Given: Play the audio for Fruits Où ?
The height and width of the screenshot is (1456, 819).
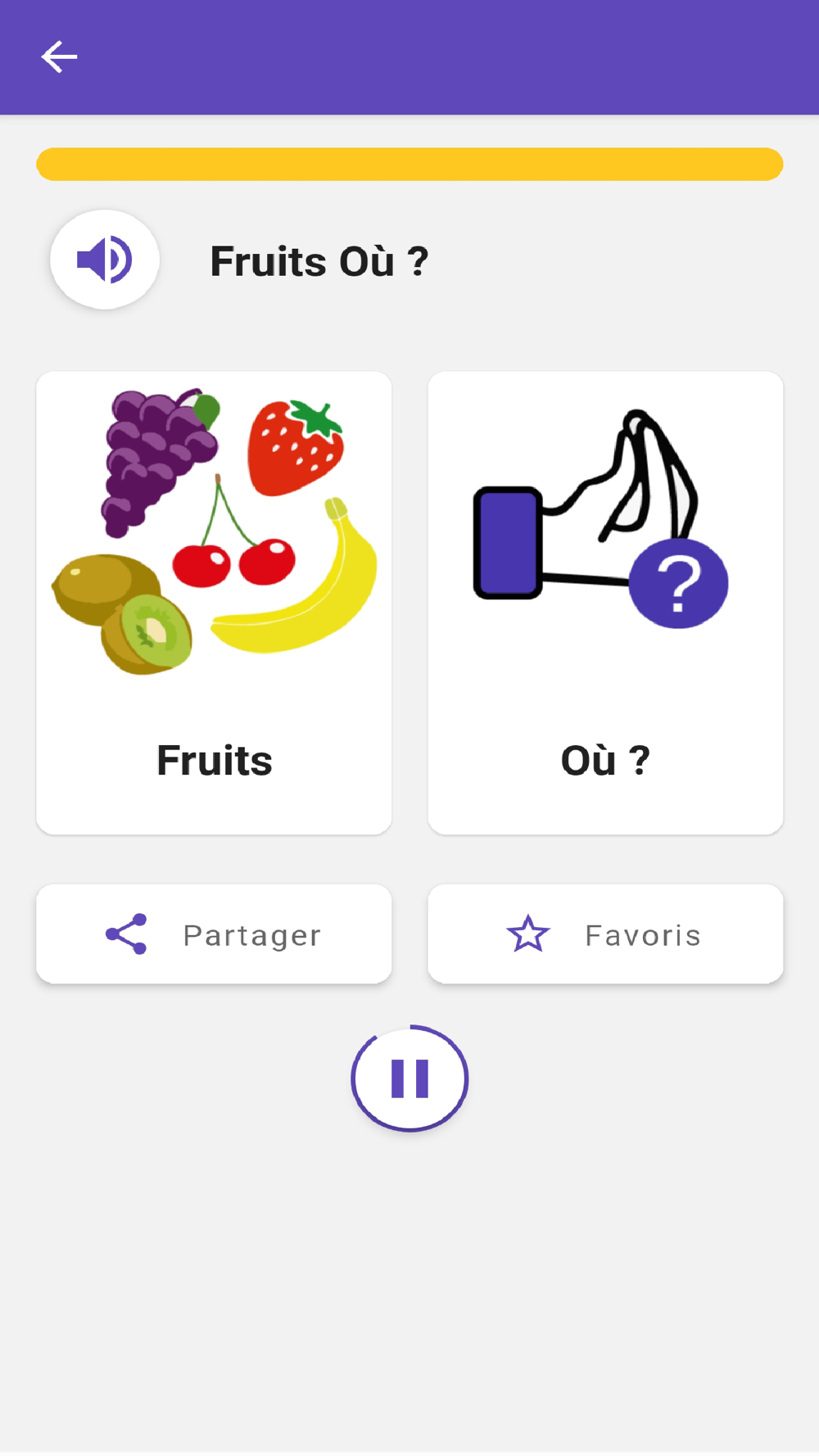Looking at the screenshot, I should (x=105, y=260).
